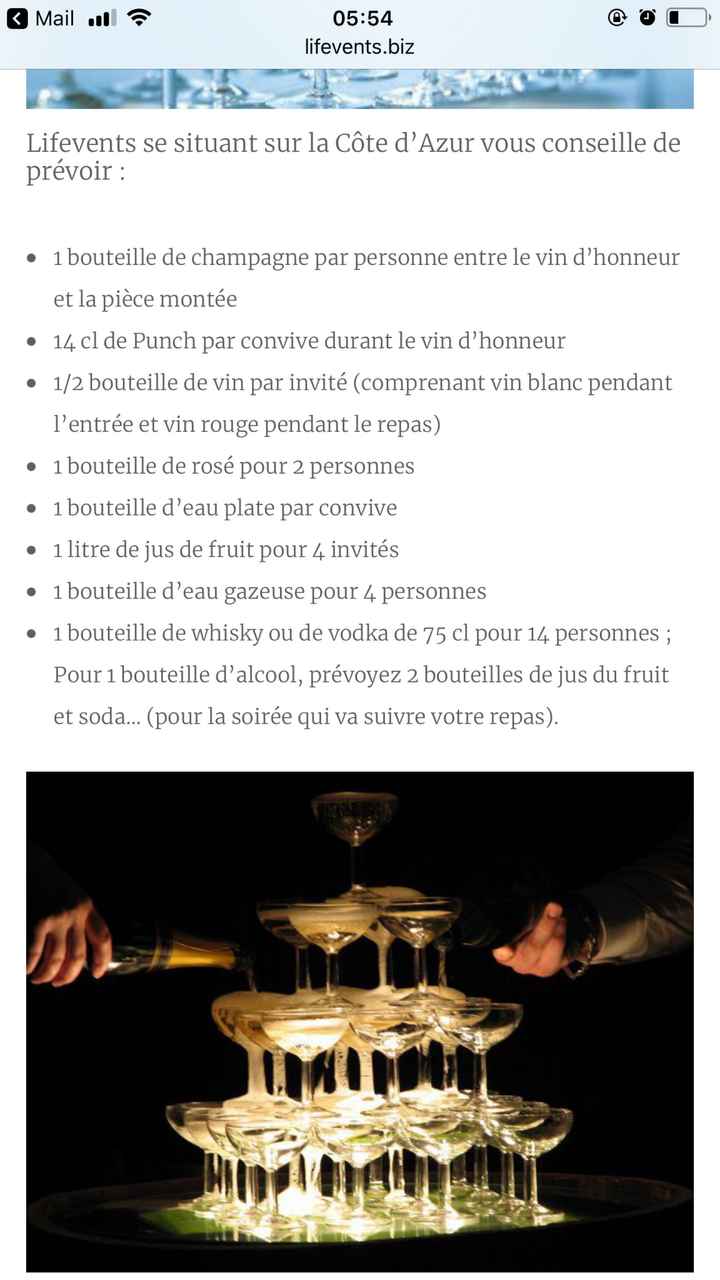Tap the alarm clock icon

(648, 17)
